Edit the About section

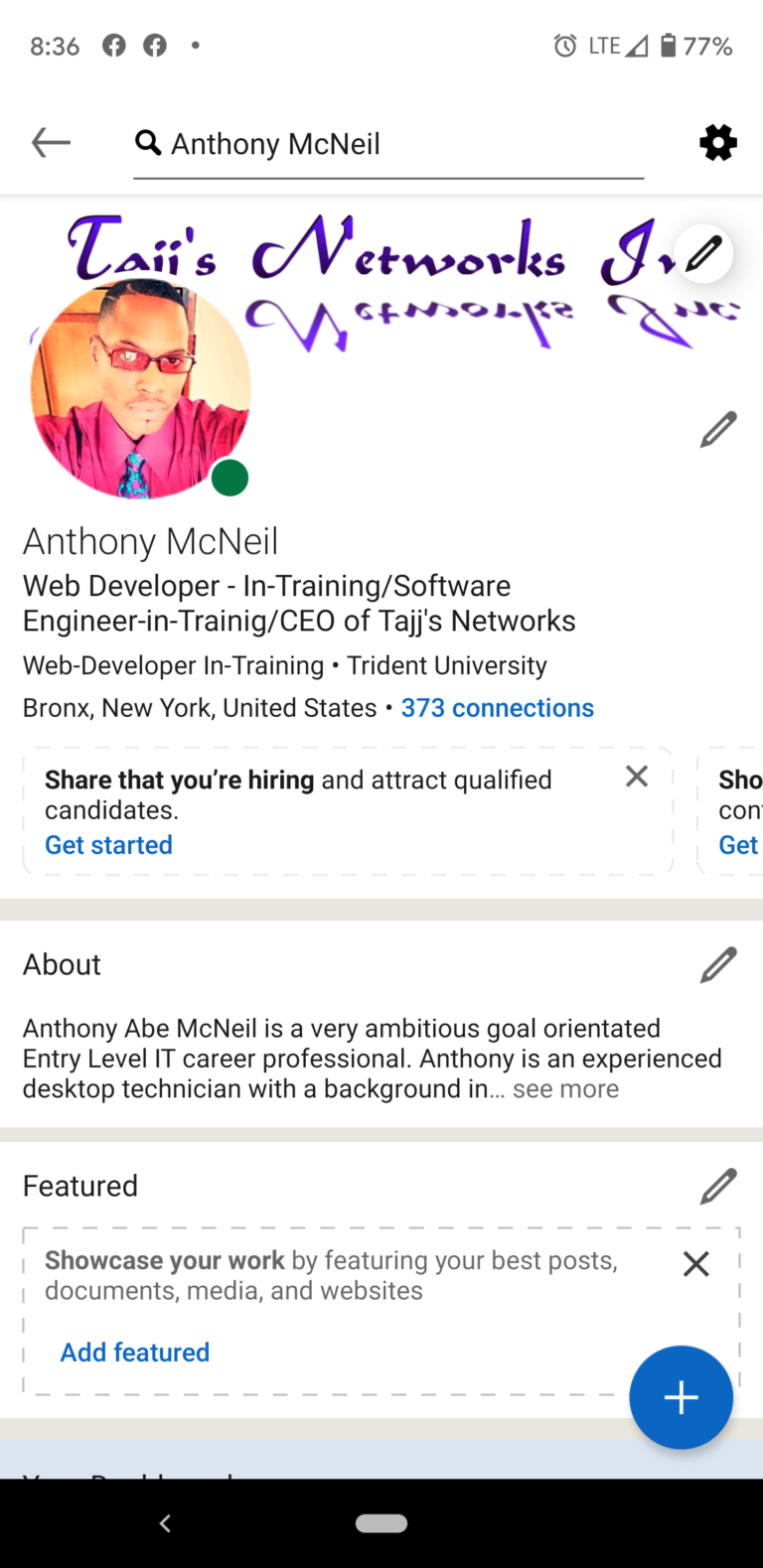point(718,964)
